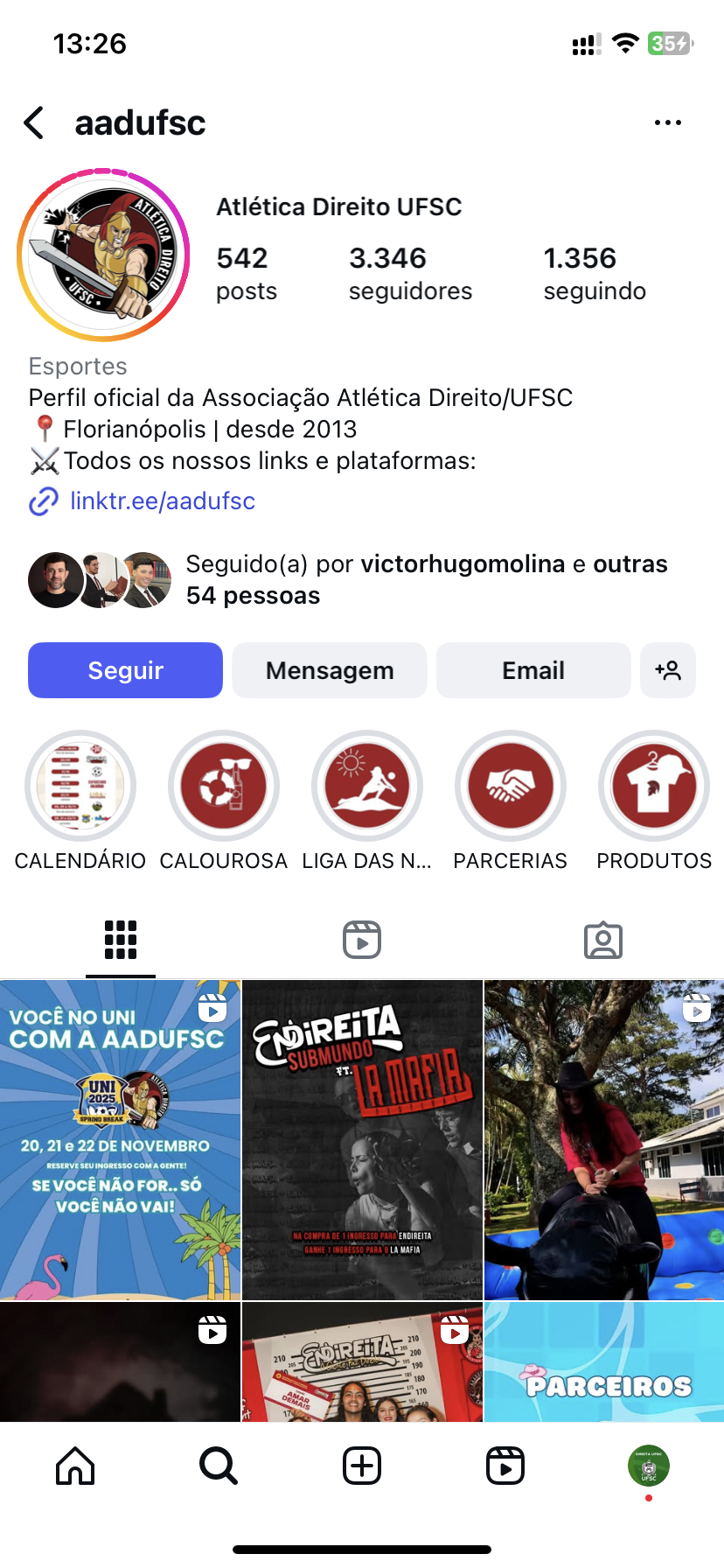Open the UNI 2025 Spring Break post

coord(120,1139)
